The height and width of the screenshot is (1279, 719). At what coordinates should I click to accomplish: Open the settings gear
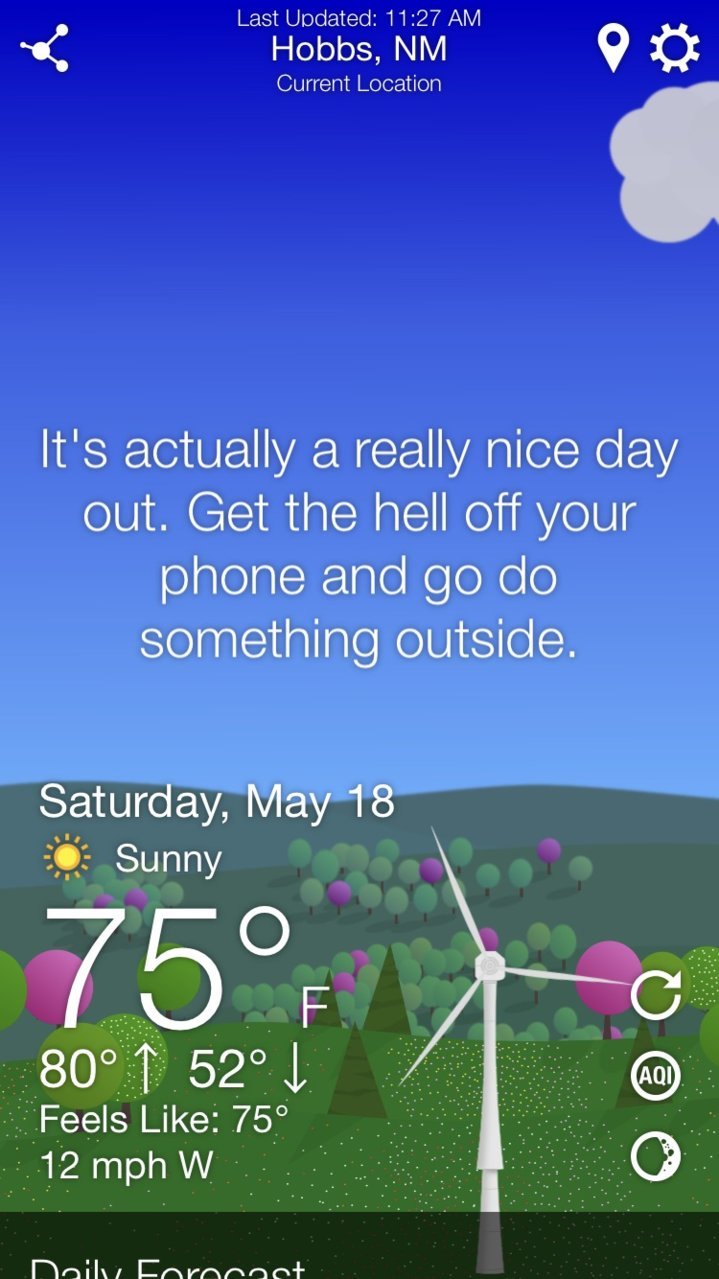pos(674,48)
